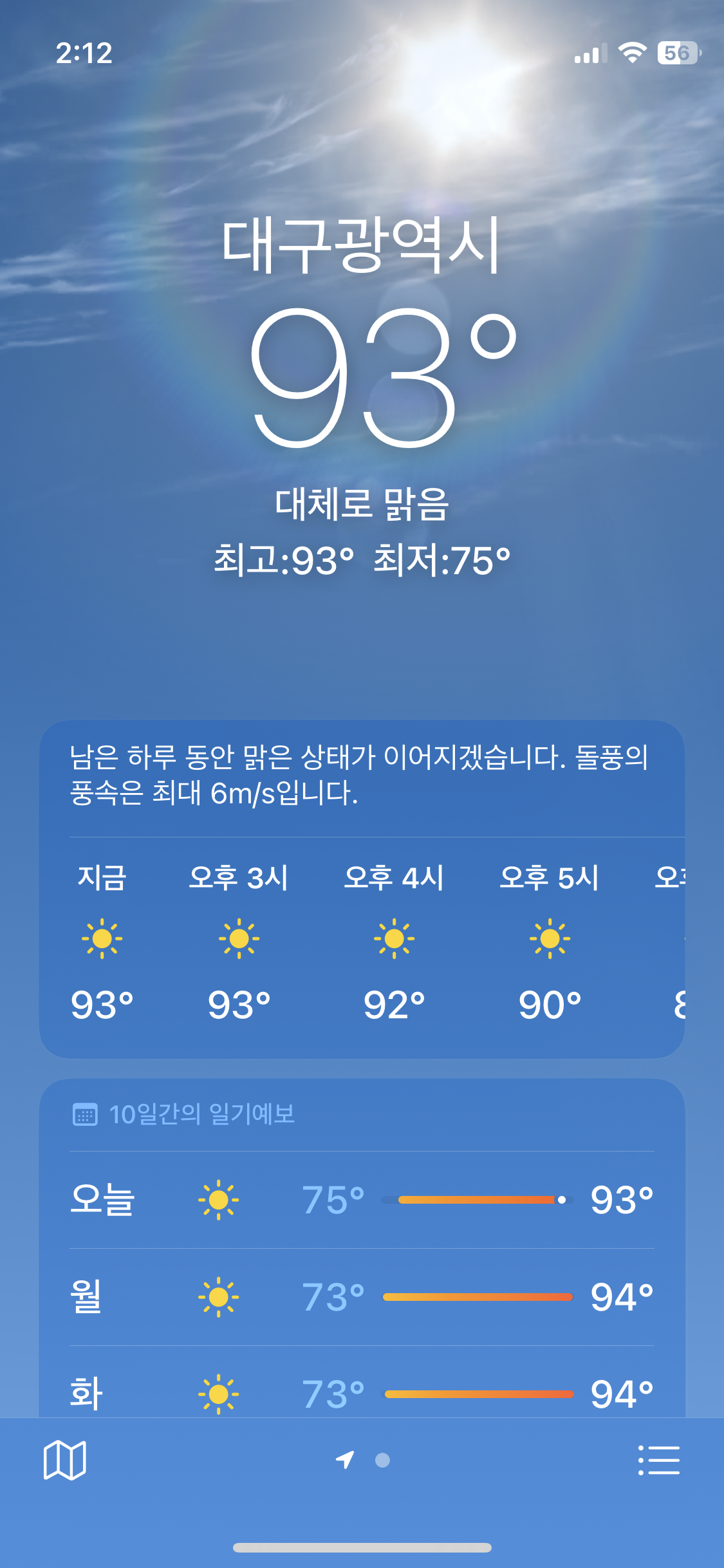The width and height of the screenshot is (724, 1568).
Task: Open the 10-day forecast (10일간의 일기예보) header
Action: pyautogui.click(x=184, y=1114)
